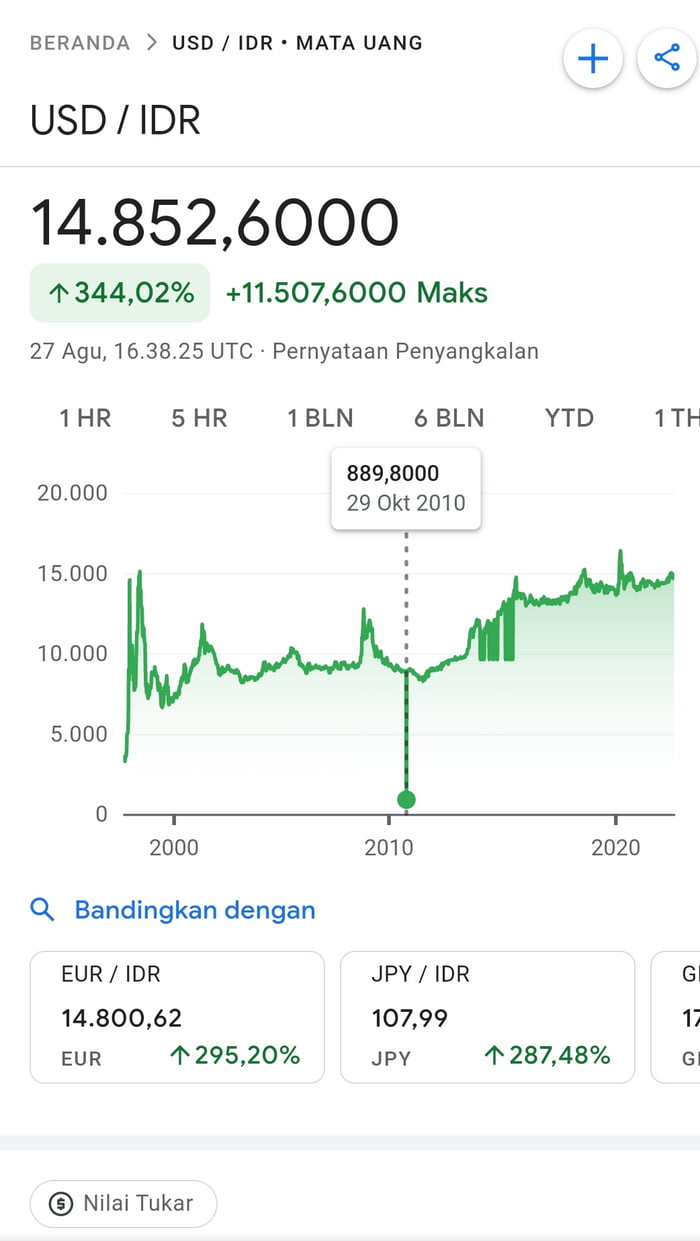This screenshot has width=700, height=1241.
Task: Show the YTD chart range
Action: [x=569, y=418]
